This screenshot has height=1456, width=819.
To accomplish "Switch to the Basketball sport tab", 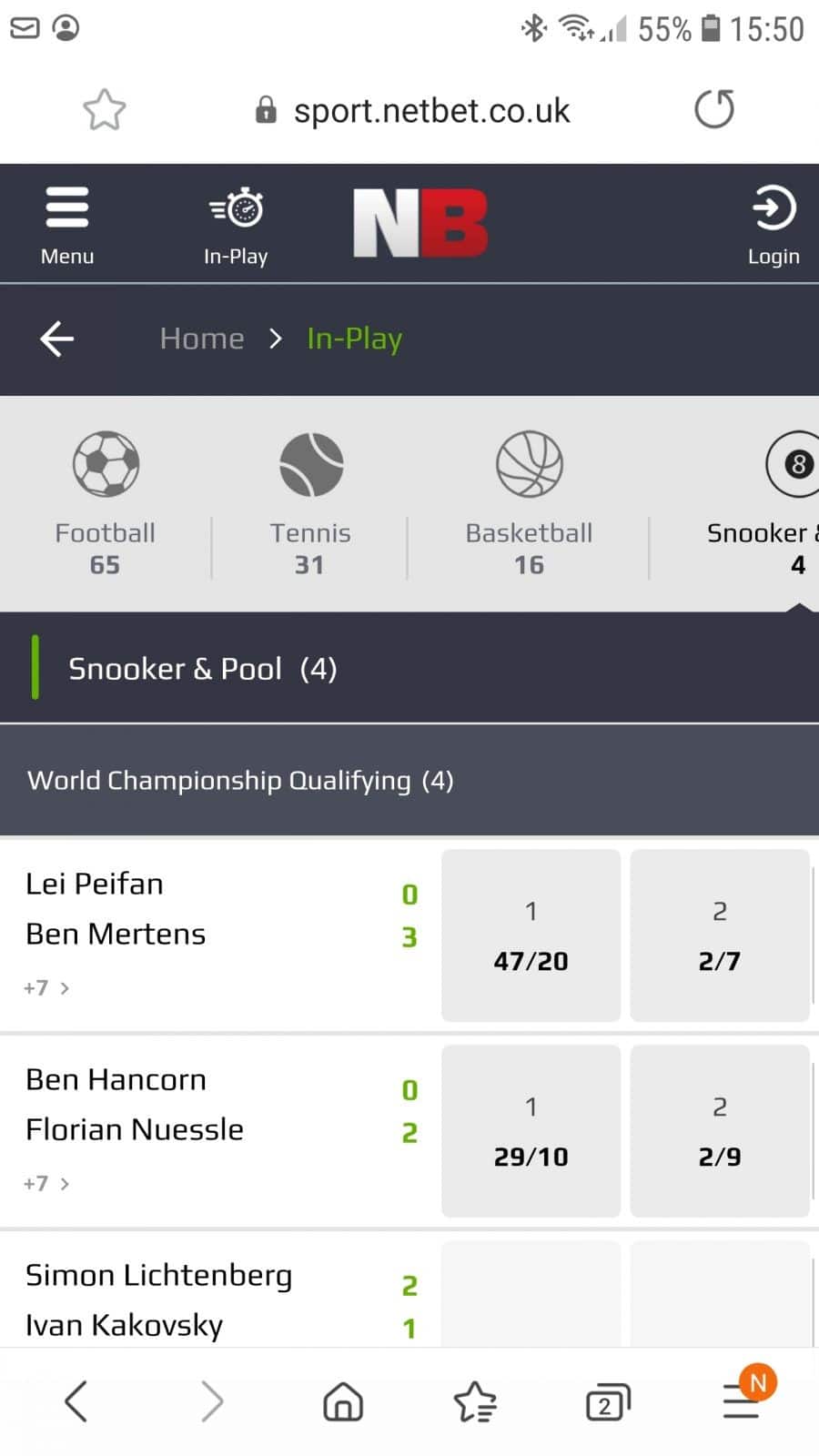I will (529, 503).
